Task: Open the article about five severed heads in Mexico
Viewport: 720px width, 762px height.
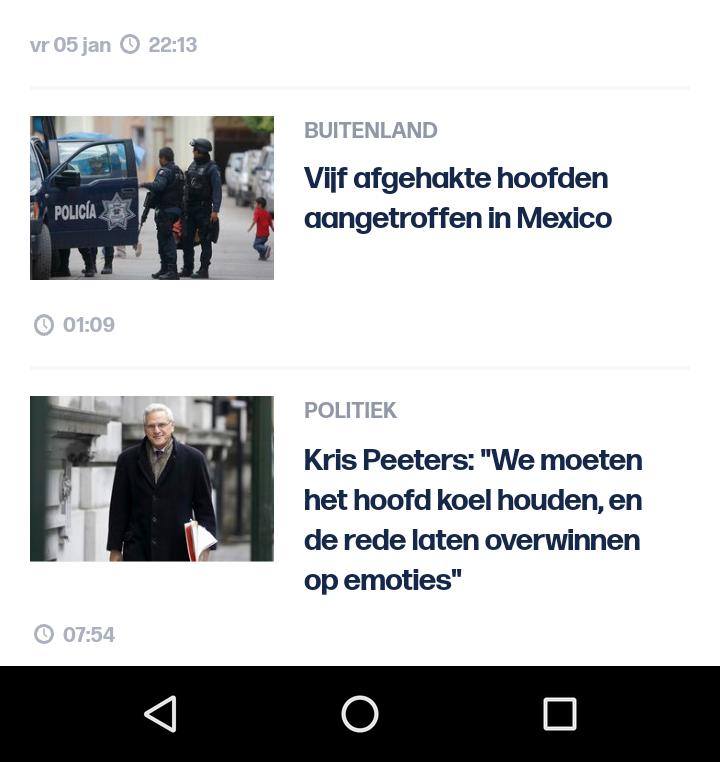Action: coord(457,198)
